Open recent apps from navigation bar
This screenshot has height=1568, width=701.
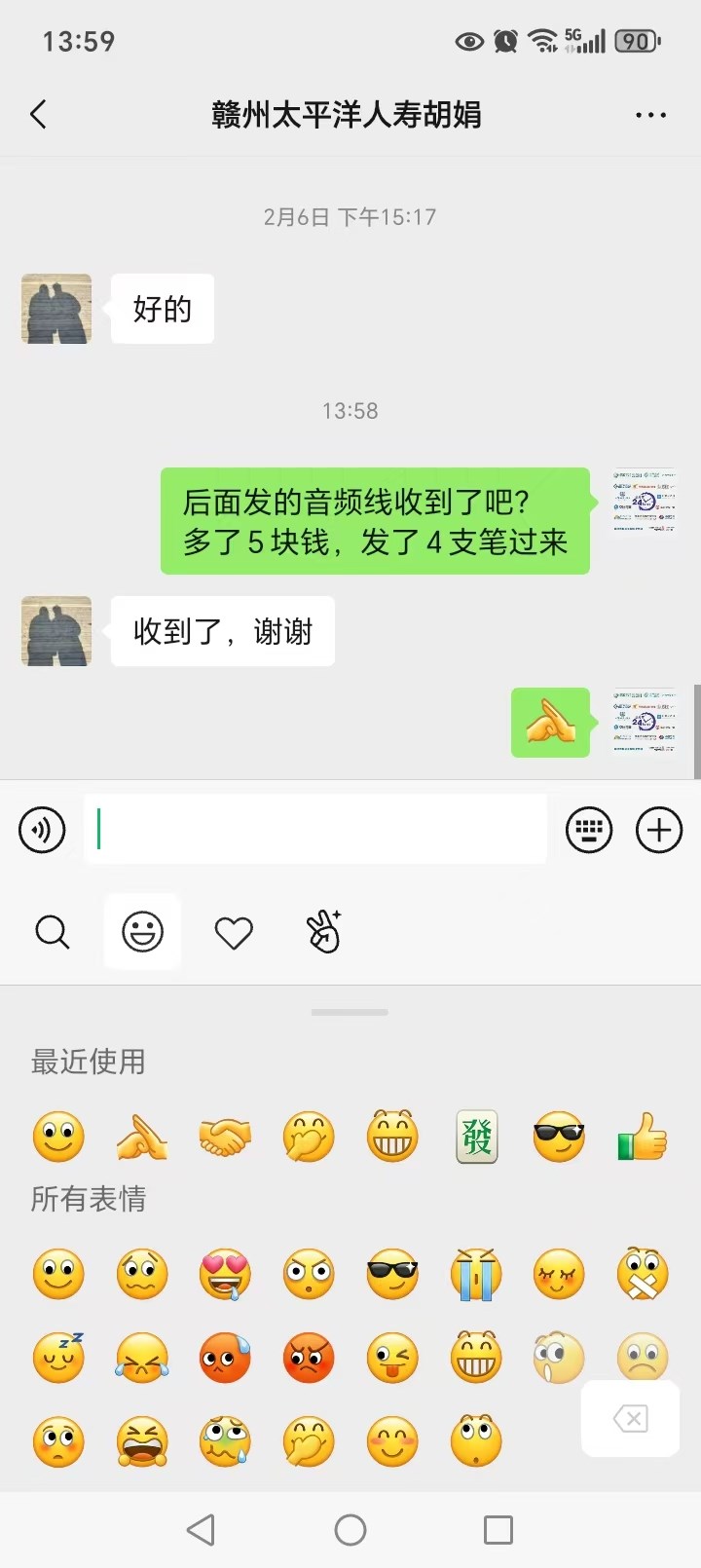point(498,1530)
